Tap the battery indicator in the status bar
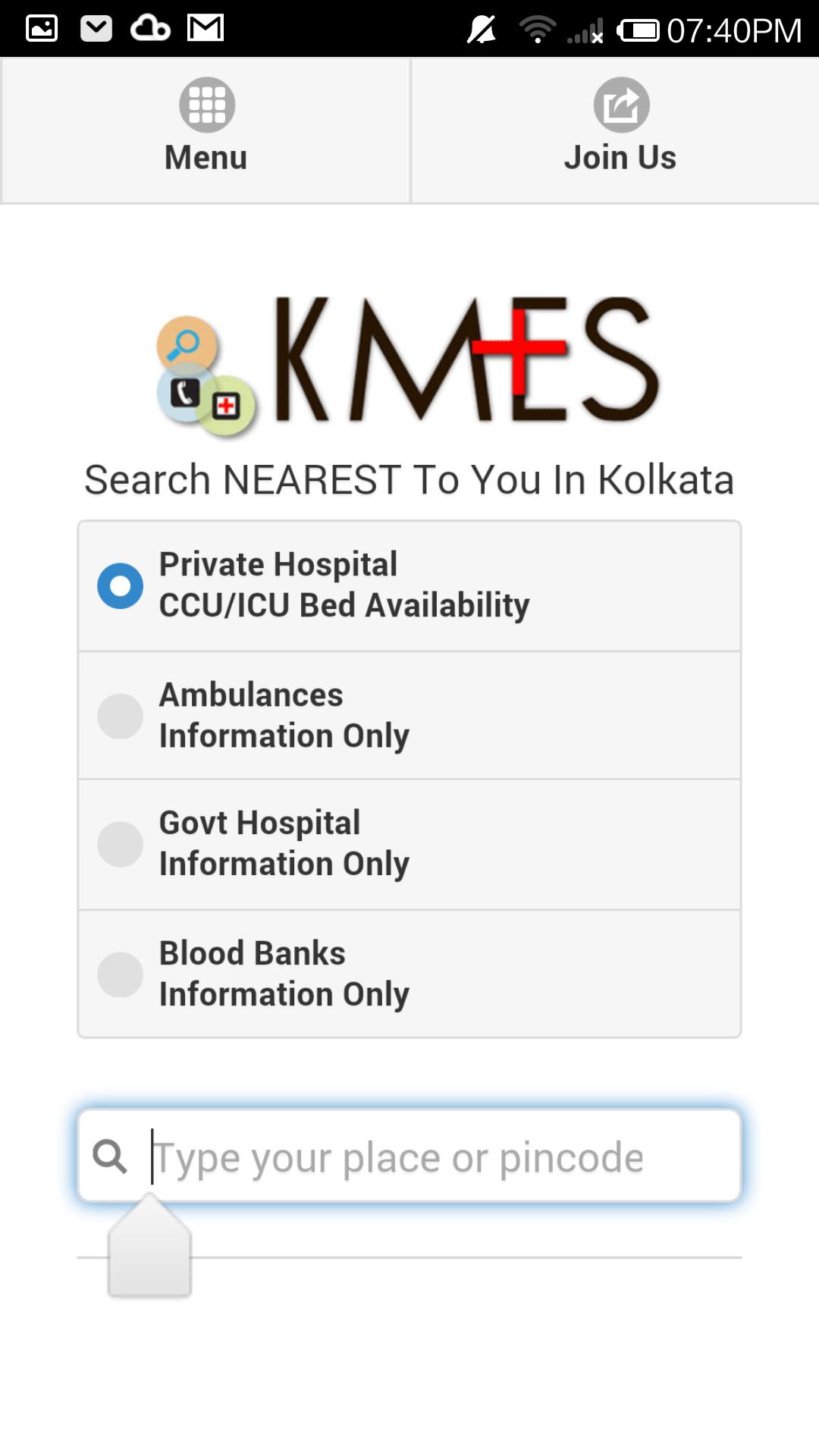 click(x=639, y=29)
